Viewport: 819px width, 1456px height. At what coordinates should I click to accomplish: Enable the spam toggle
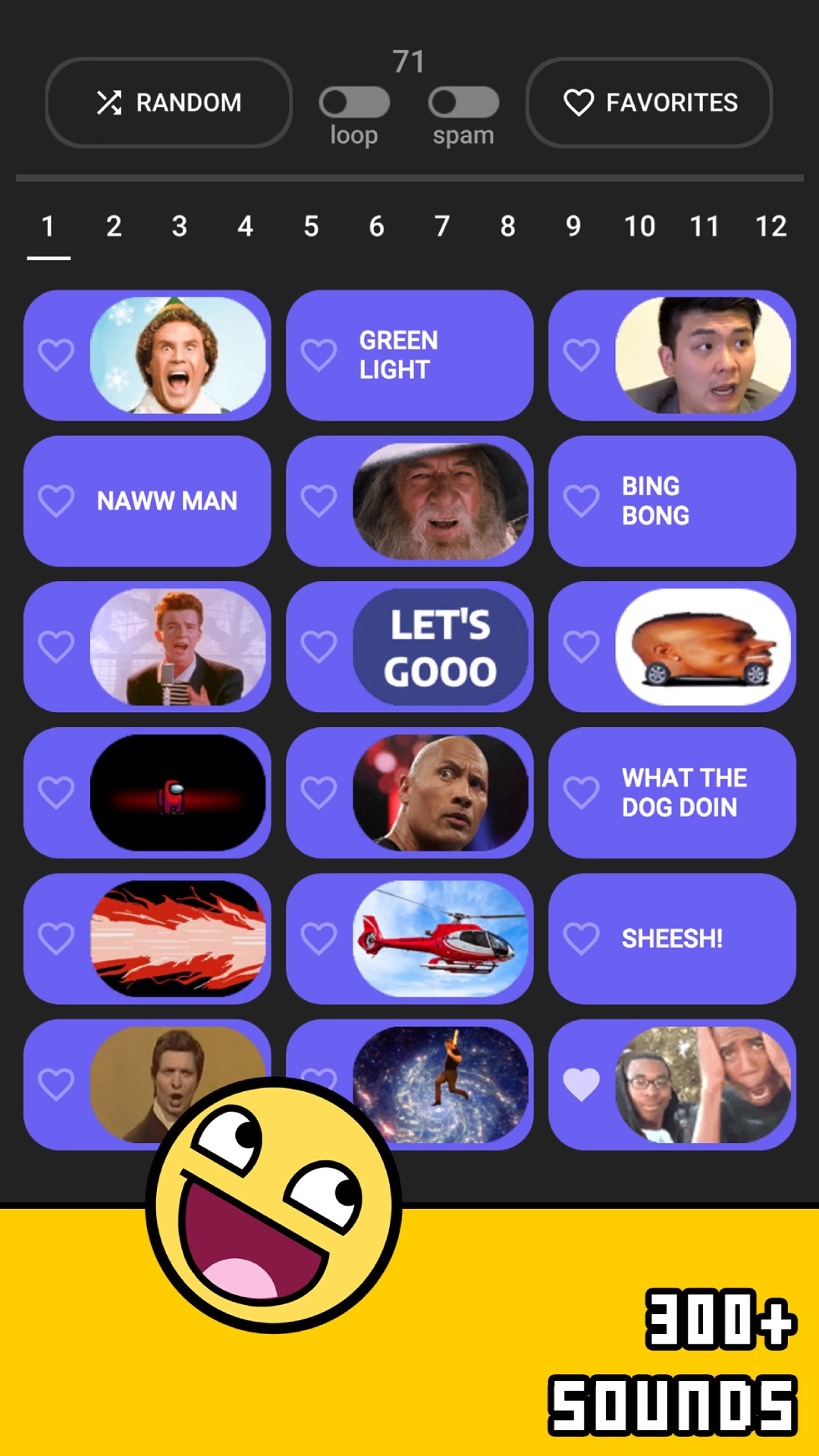(463, 103)
